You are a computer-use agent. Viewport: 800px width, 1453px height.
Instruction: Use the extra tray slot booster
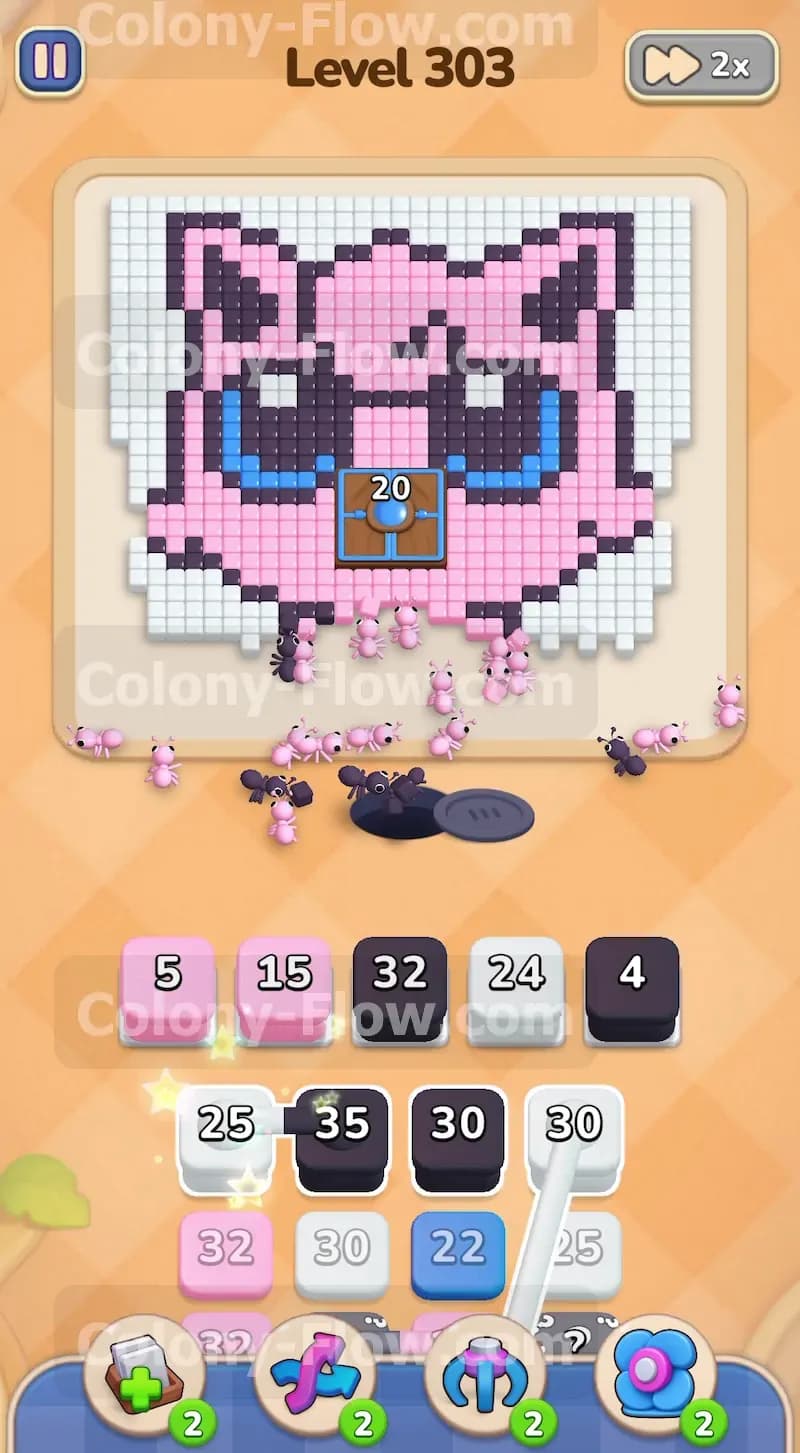tap(144, 1380)
